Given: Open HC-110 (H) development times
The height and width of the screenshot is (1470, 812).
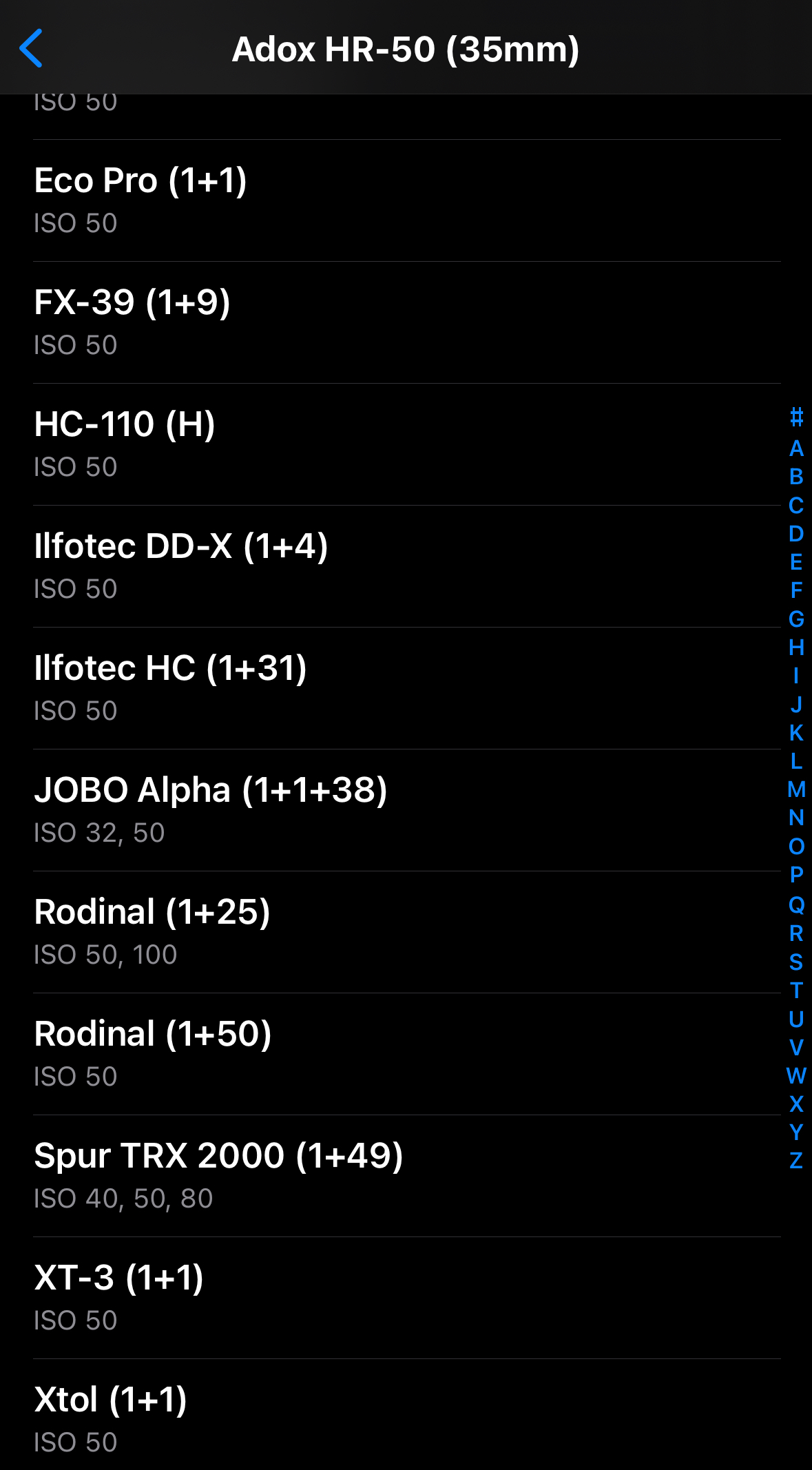Looking at the screenshot, I should (406, 444).
